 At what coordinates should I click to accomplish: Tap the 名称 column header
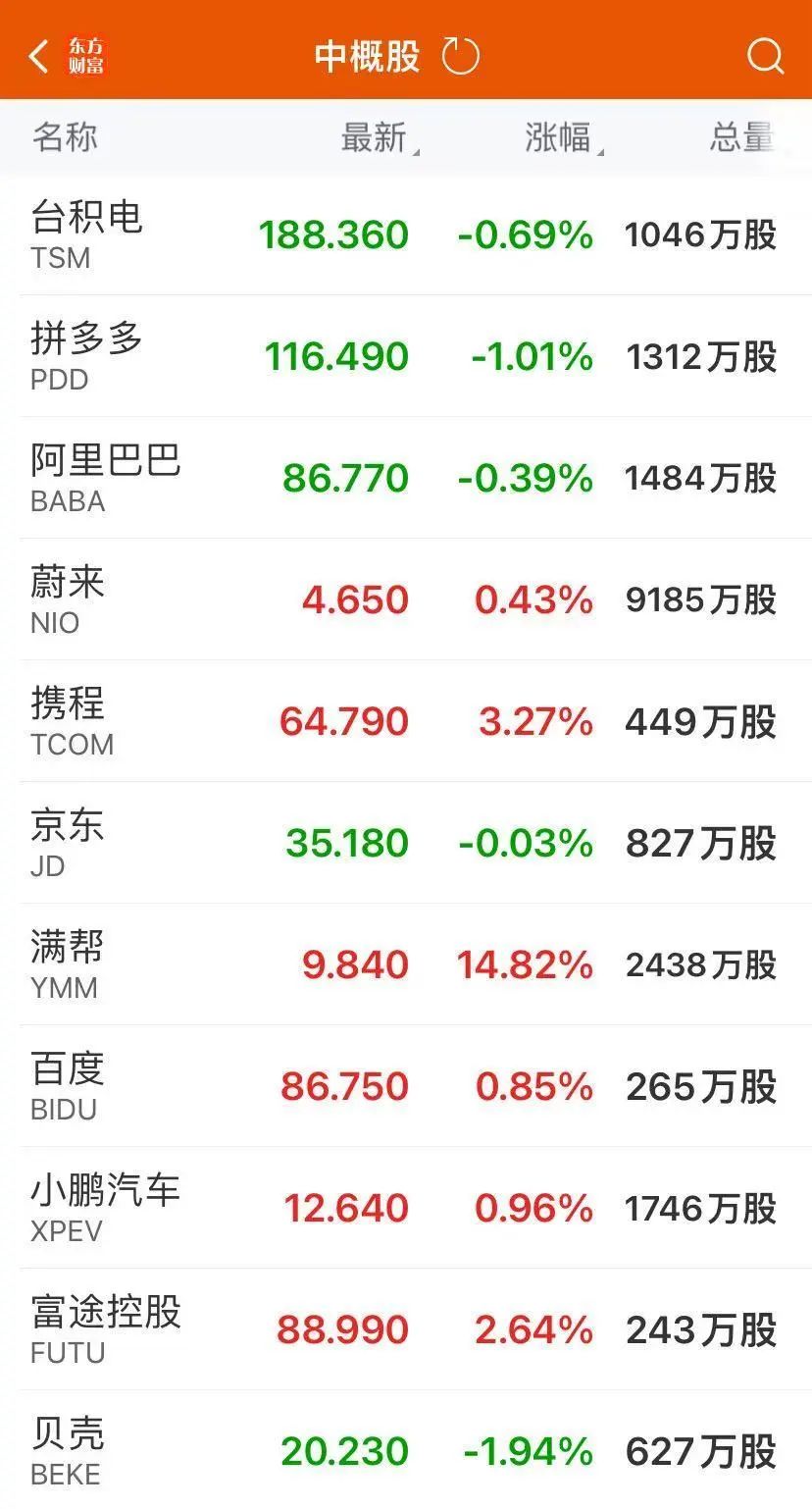coord(62,137)
